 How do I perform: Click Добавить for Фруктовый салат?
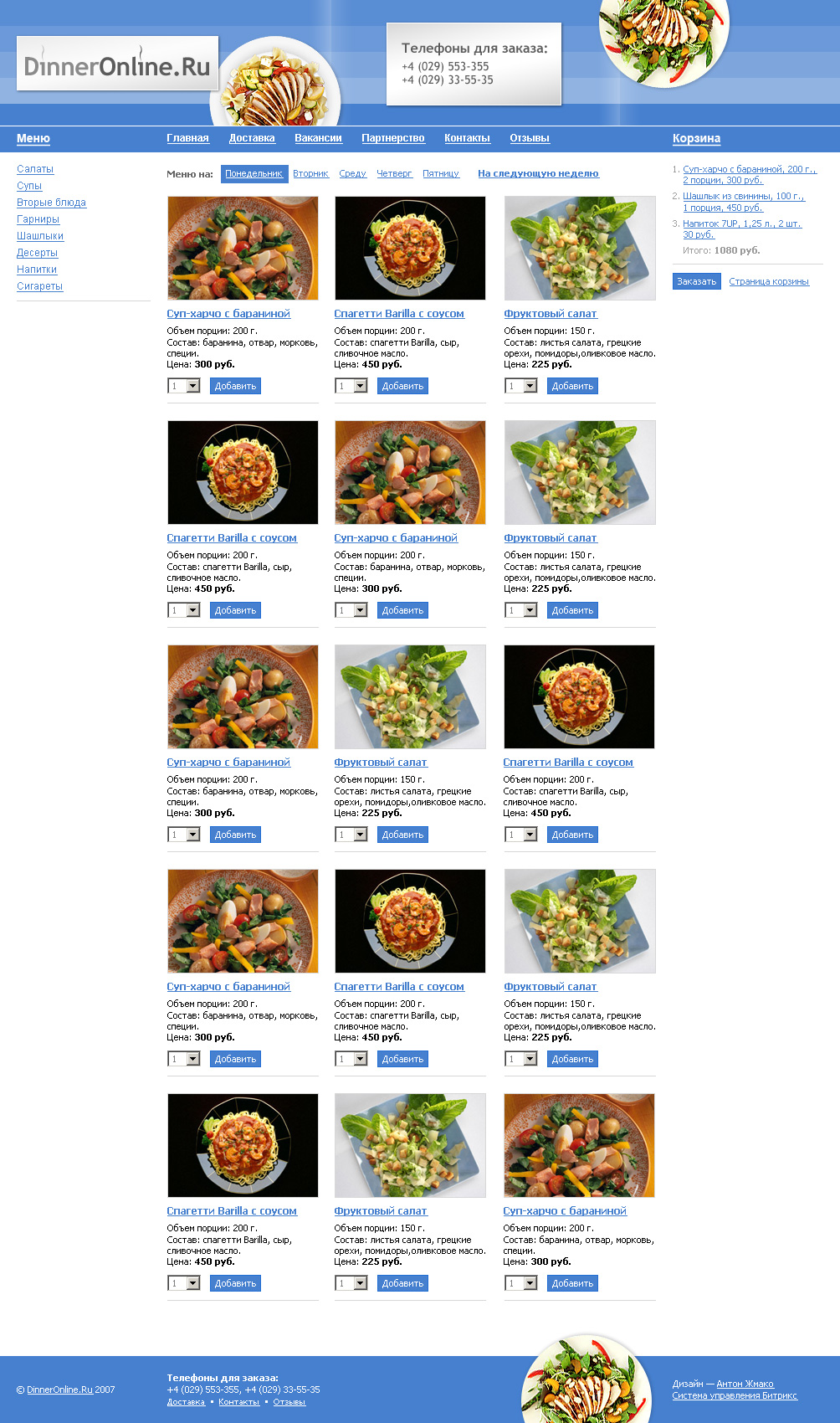(x=572, y=386)
